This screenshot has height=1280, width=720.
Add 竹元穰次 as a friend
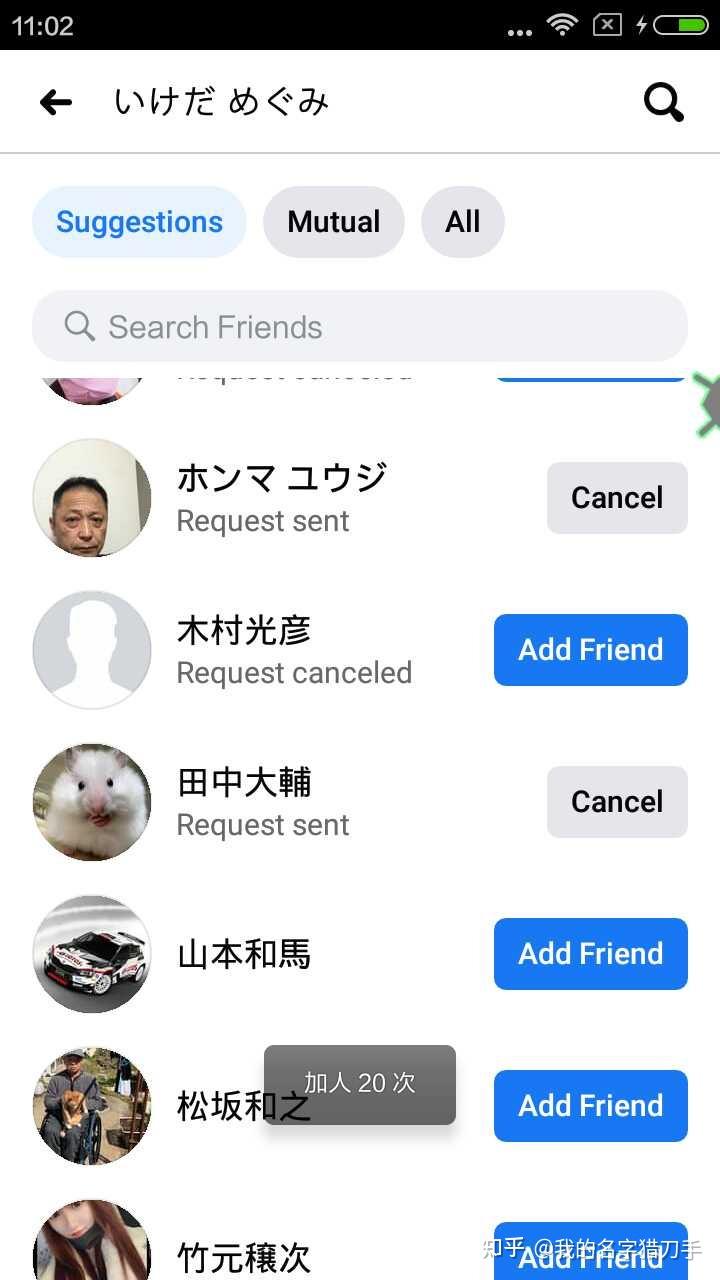click(x=590, y=1255)
